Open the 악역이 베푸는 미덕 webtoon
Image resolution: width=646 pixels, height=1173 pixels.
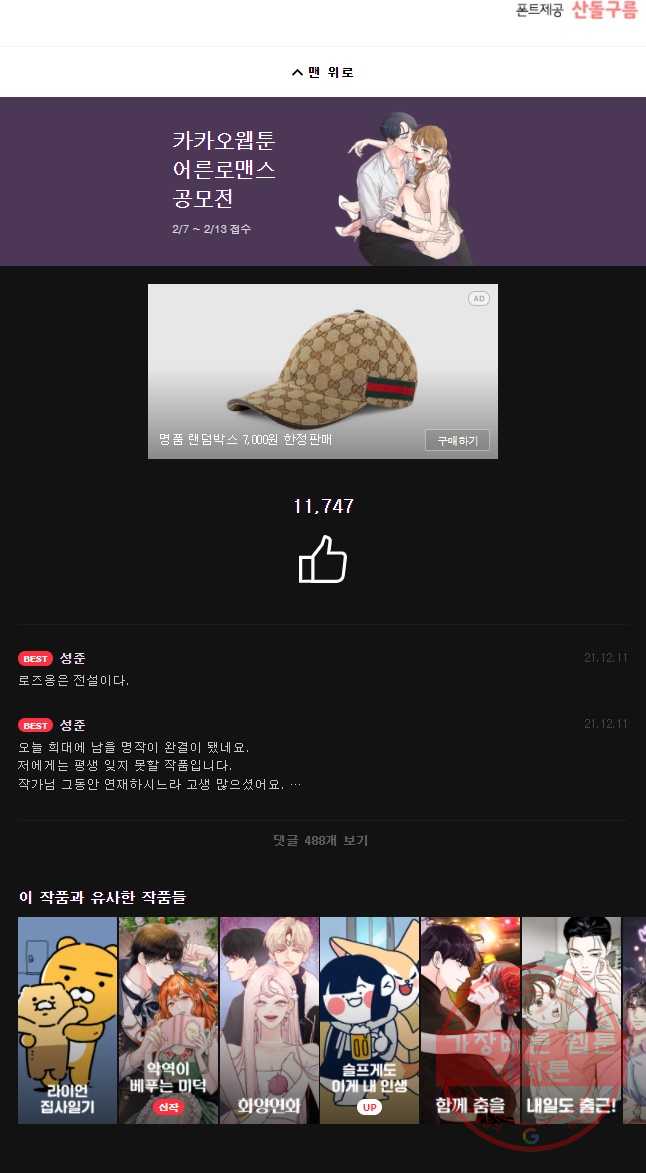coord(168,1020)
